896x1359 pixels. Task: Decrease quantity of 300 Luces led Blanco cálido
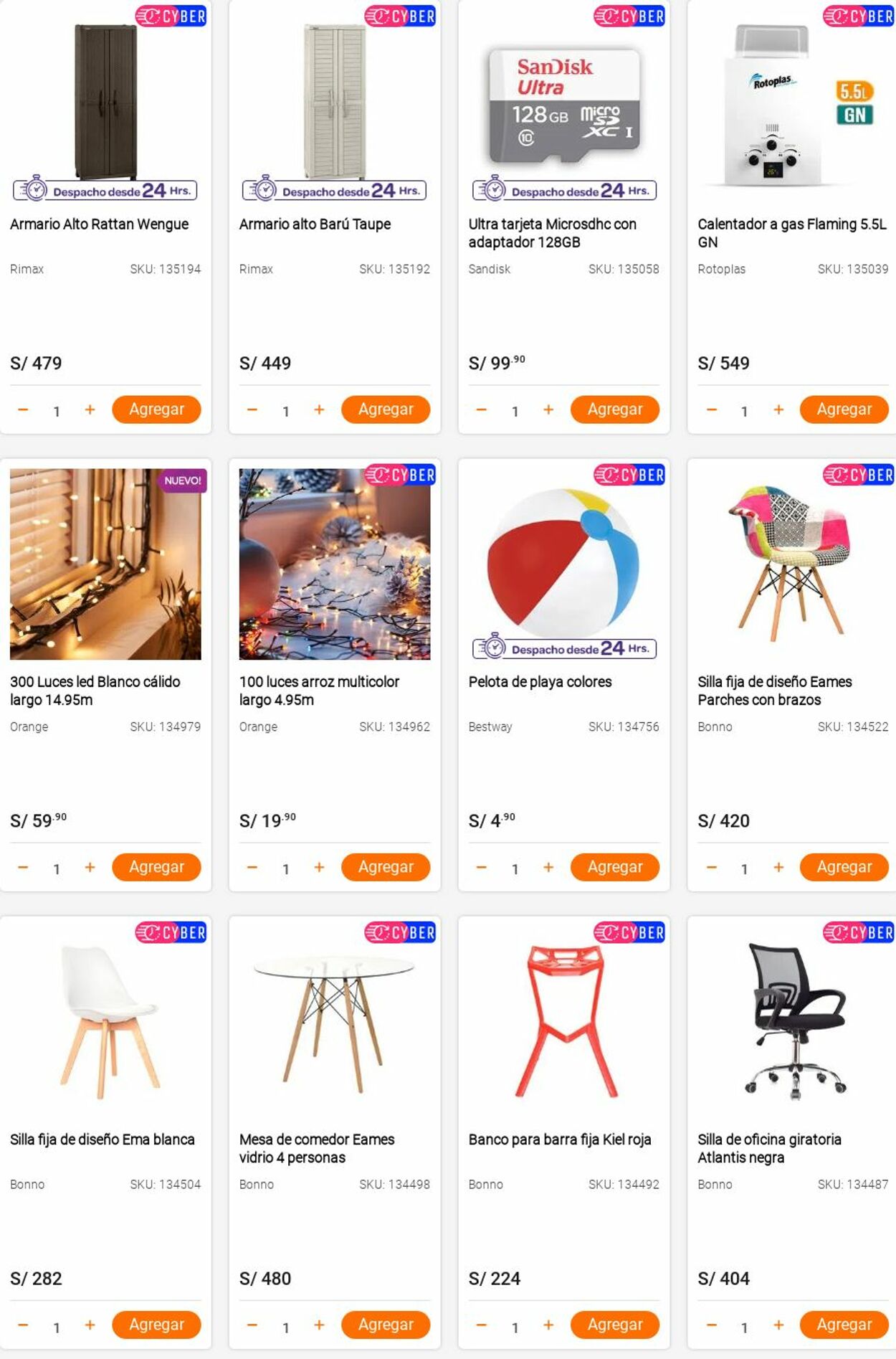pos(23,867)
